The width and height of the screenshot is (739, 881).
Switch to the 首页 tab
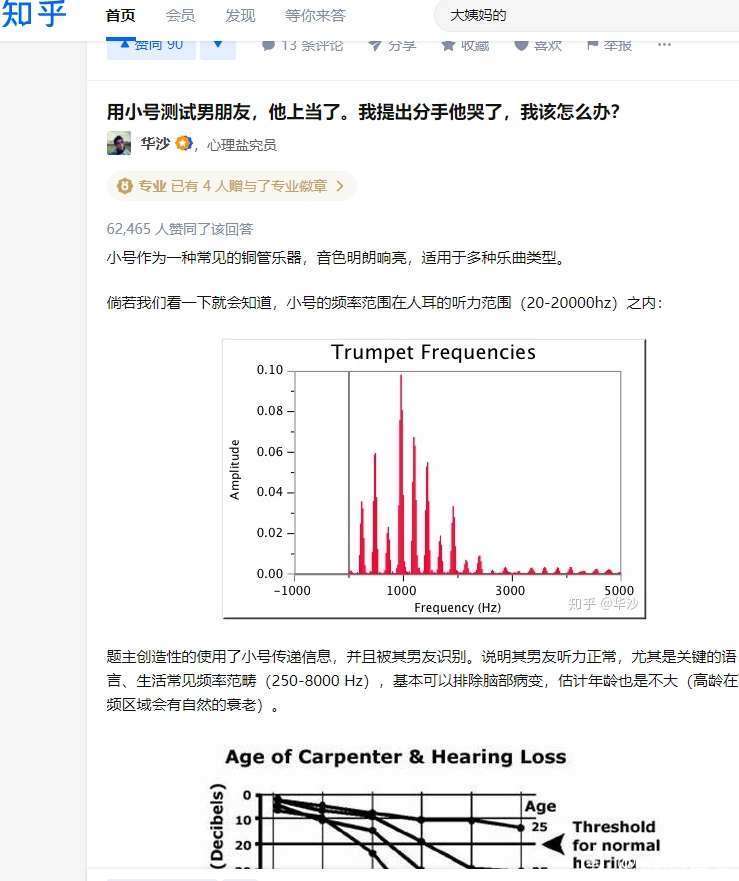click(120, 16)
